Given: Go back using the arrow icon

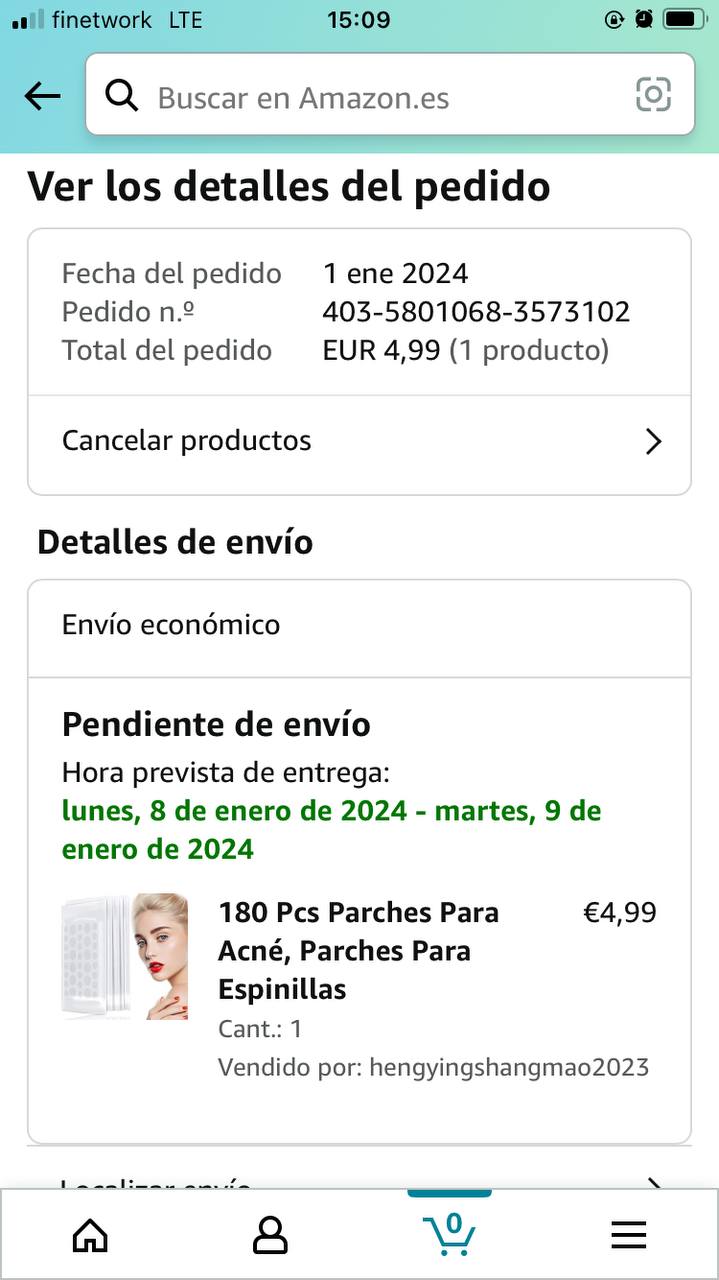Looking at the screenshot, I should (x=42, y=96).
